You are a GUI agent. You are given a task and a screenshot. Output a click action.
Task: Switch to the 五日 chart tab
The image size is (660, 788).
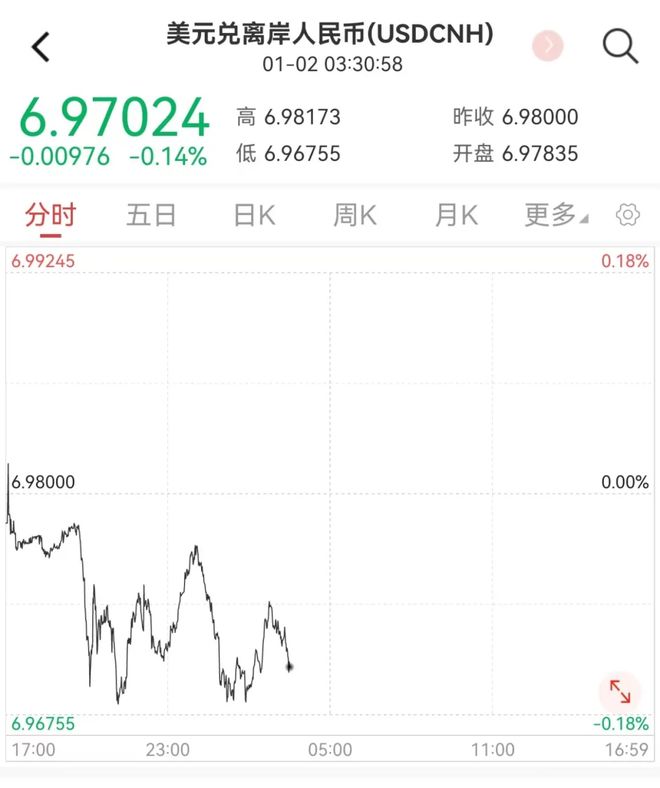(151, 214)
